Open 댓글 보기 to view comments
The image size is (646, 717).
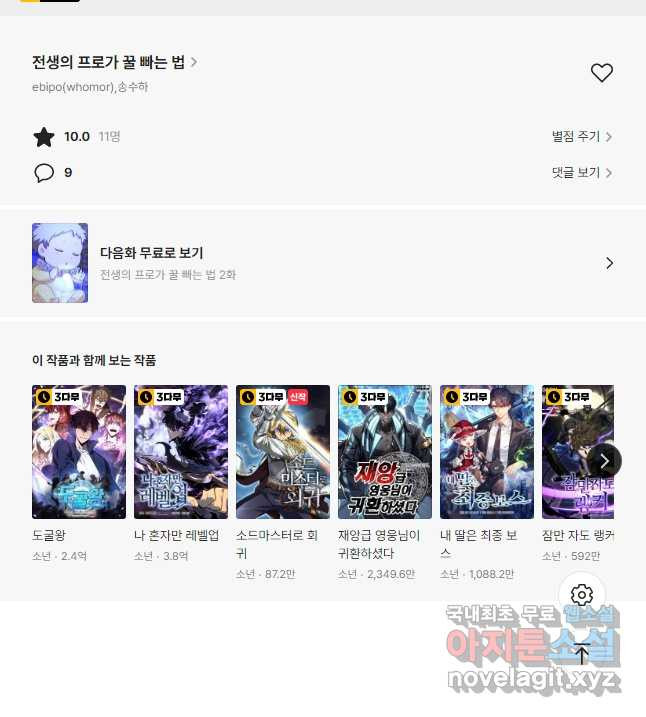point(582,173)
